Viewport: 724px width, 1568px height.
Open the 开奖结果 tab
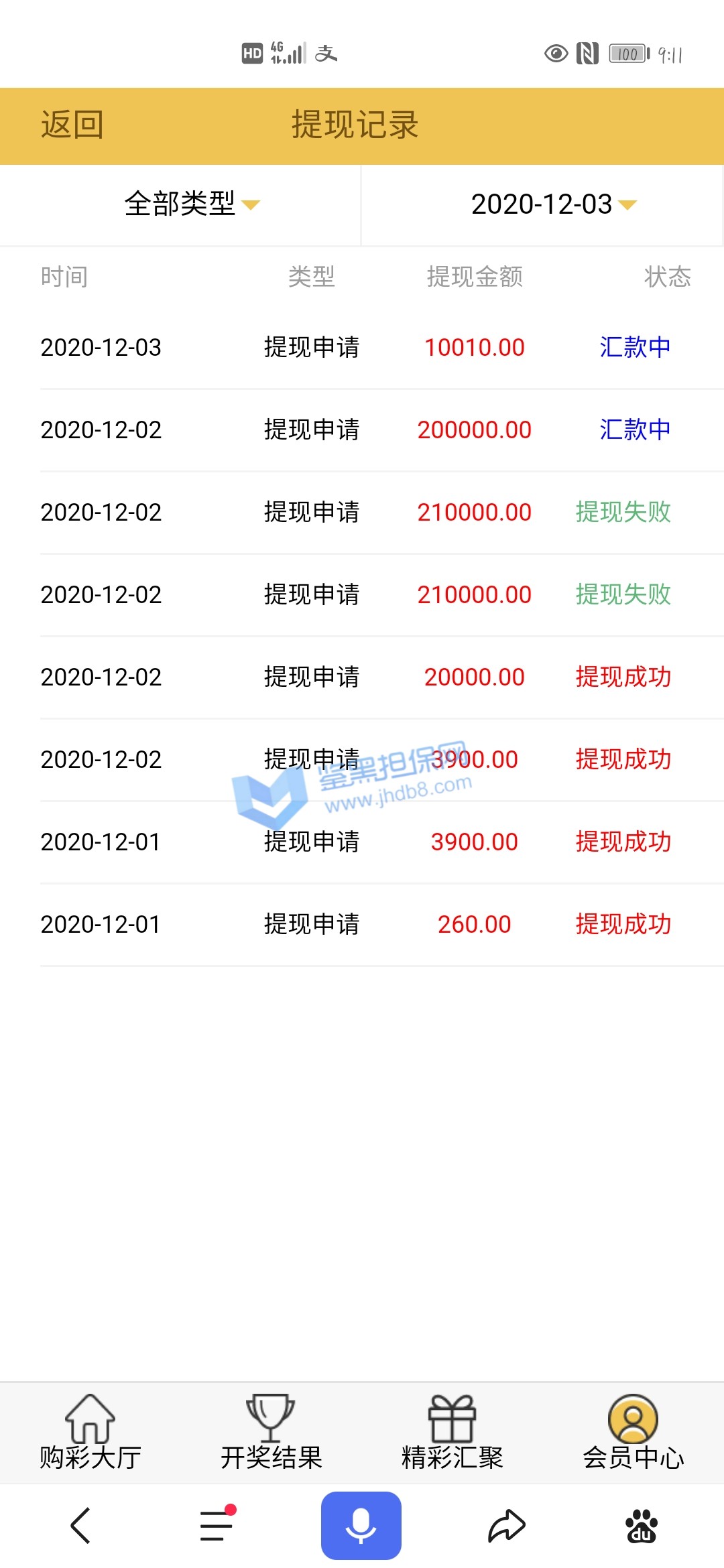(x=271, y=1433)
